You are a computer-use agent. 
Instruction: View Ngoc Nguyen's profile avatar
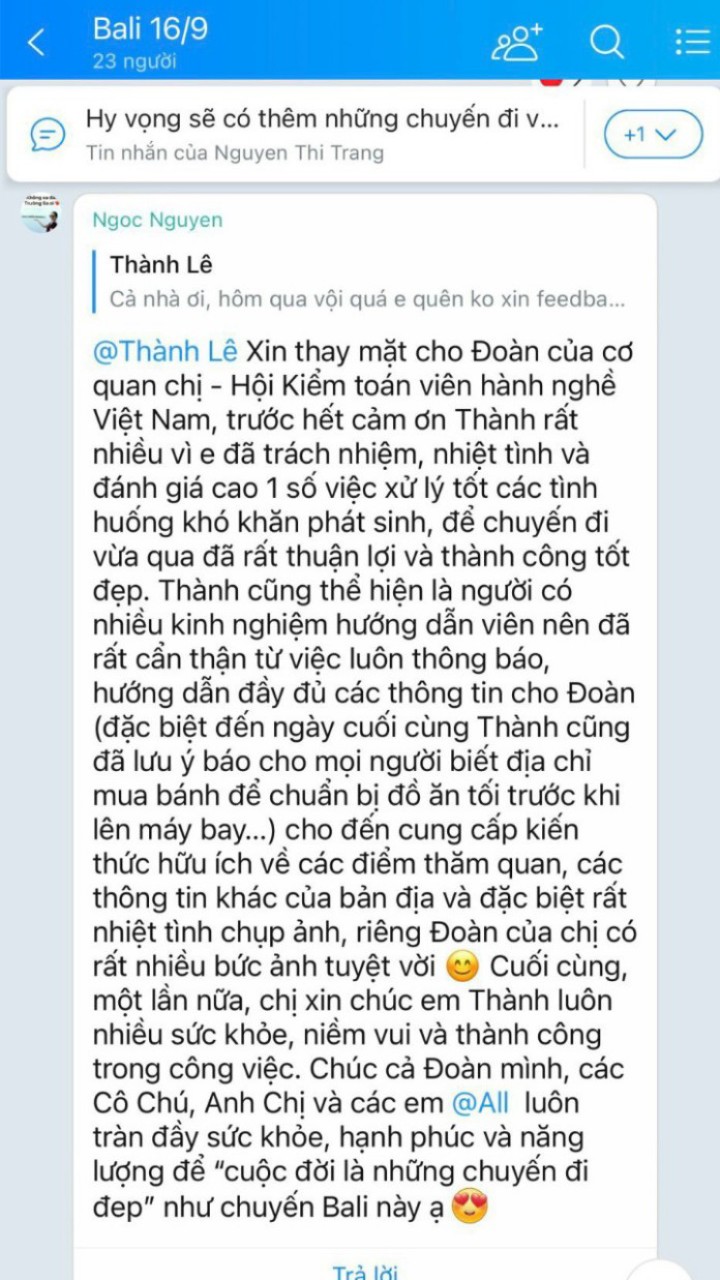coord(40,213)
